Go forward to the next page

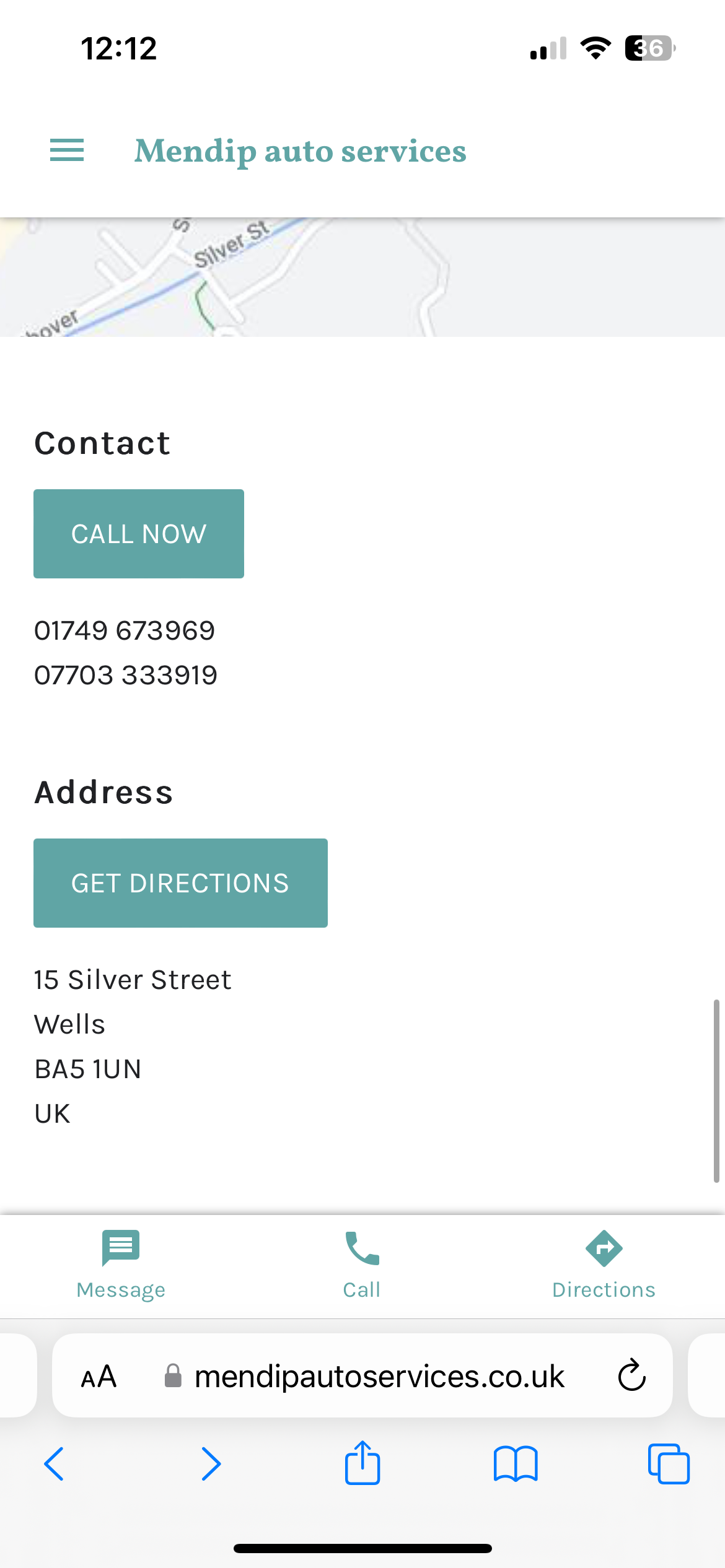pyautogui.click(x=211, y=1464)
